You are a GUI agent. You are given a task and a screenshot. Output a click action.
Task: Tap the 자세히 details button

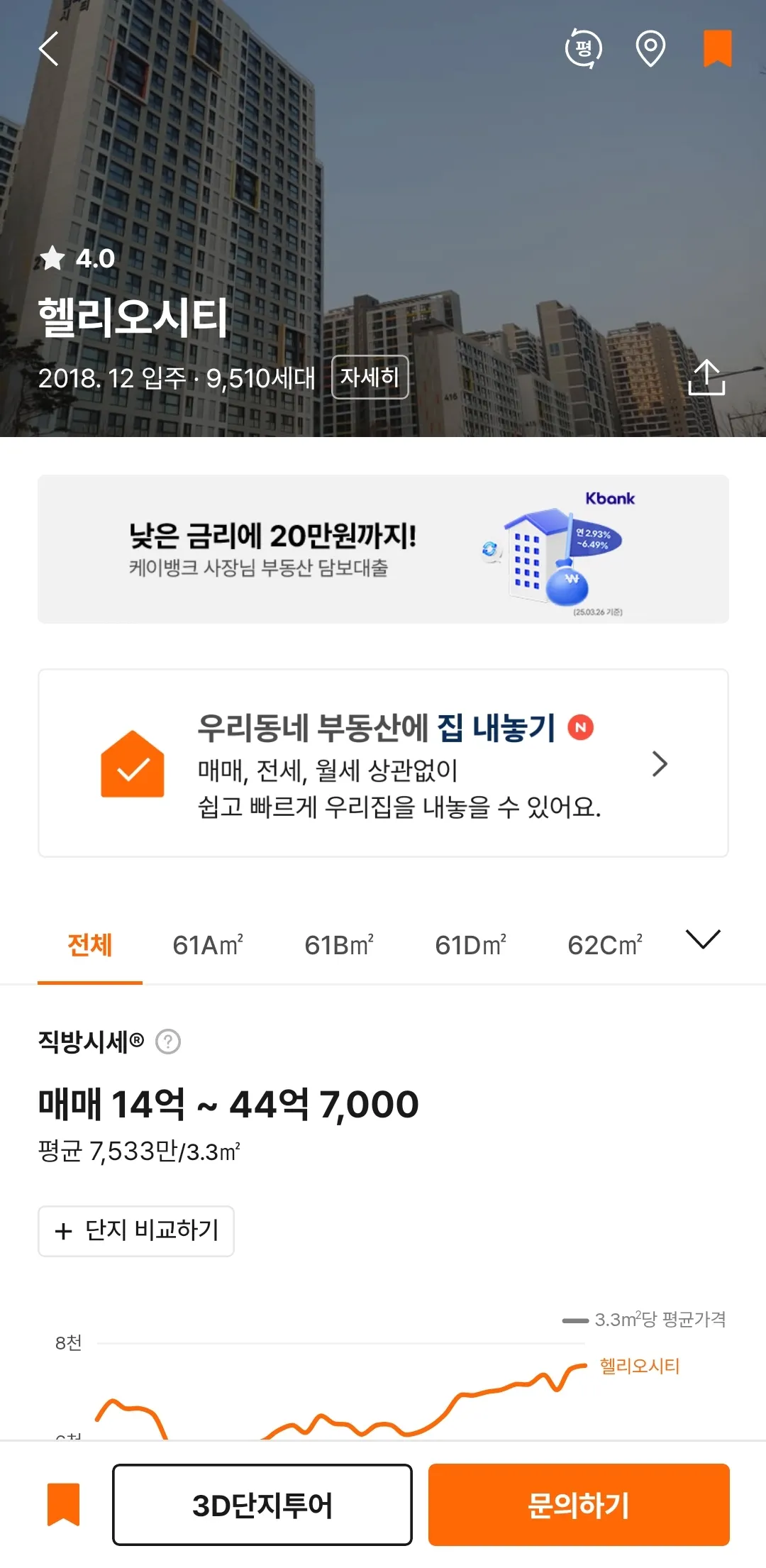[370, 377]
